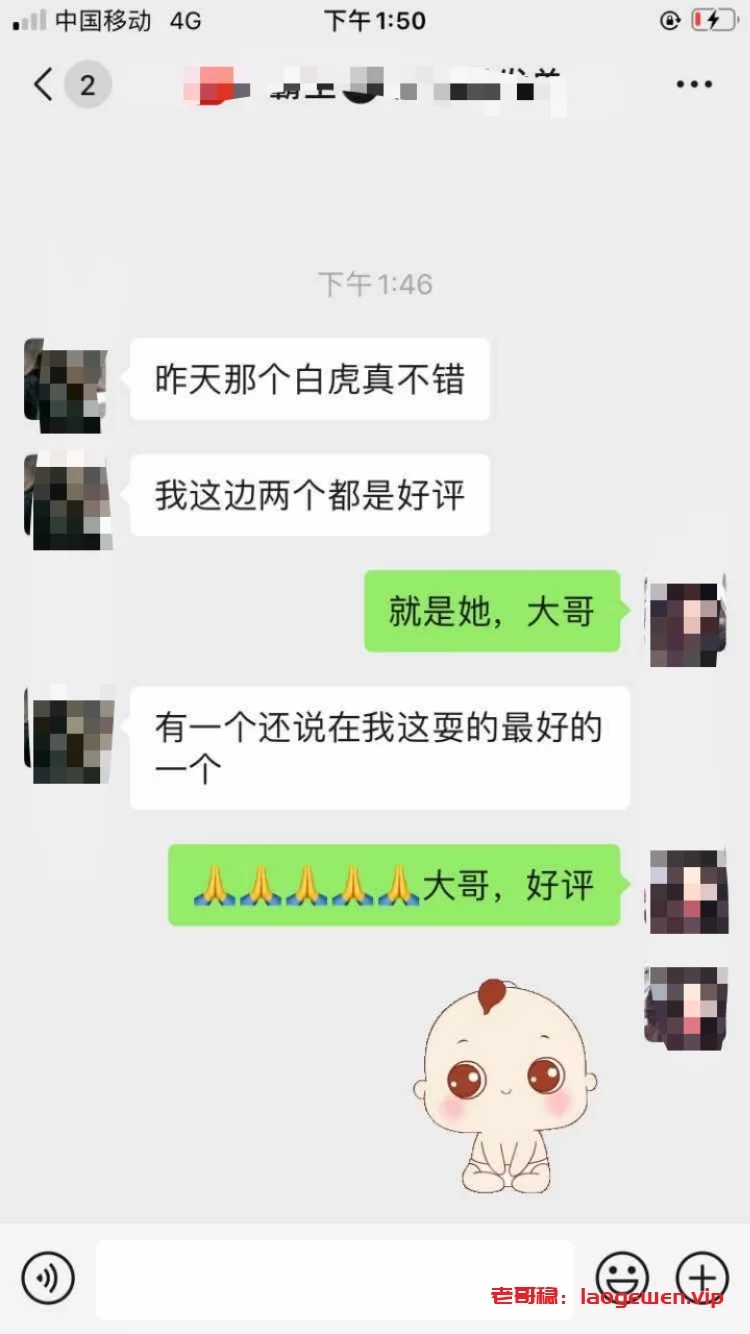View the cartoon baby sticker
The height and width of the screenshot is (1334, 750).
click(505, 1085)
